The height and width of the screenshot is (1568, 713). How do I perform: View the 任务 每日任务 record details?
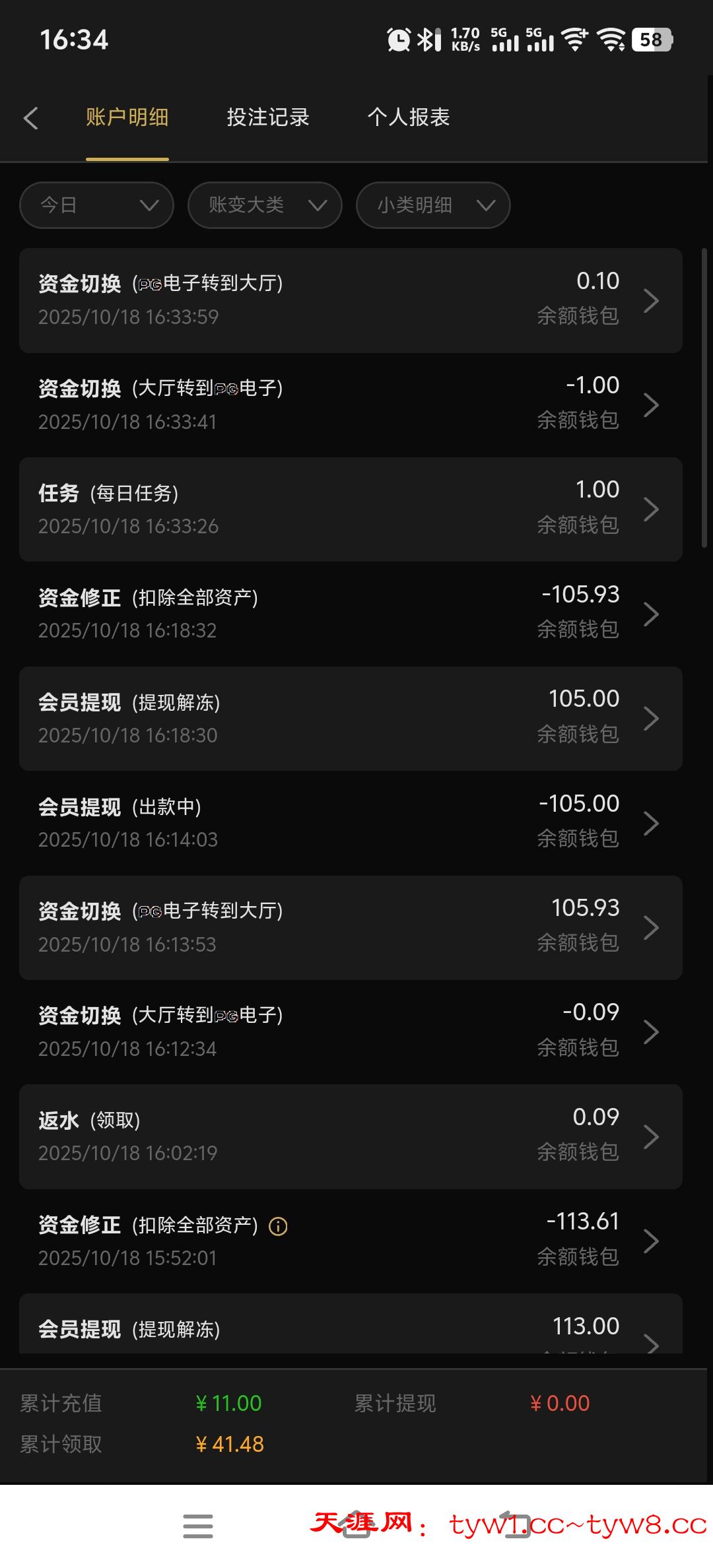[350, 509]
